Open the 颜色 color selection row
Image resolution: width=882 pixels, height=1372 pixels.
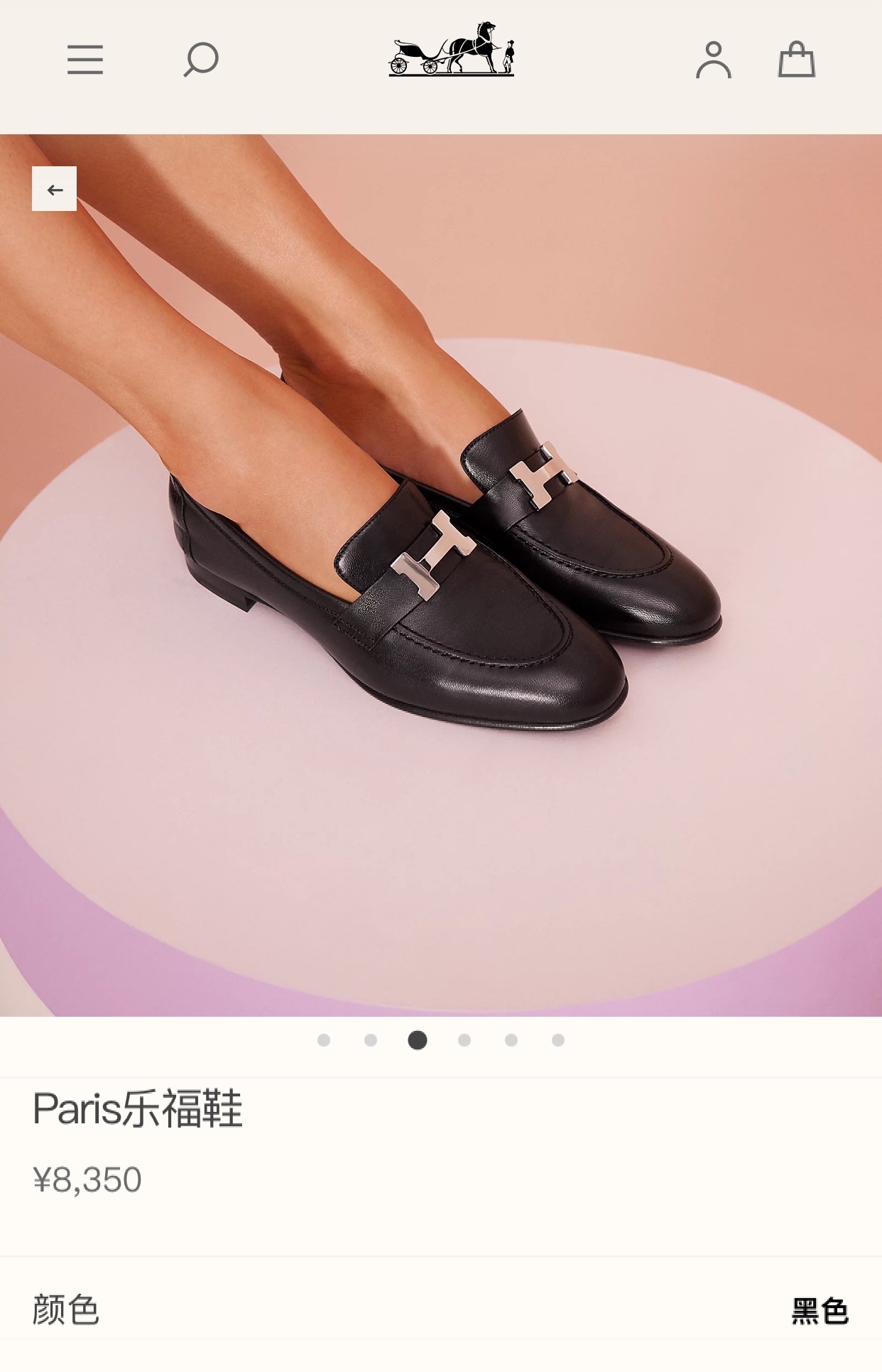(x=440, y=1310)
